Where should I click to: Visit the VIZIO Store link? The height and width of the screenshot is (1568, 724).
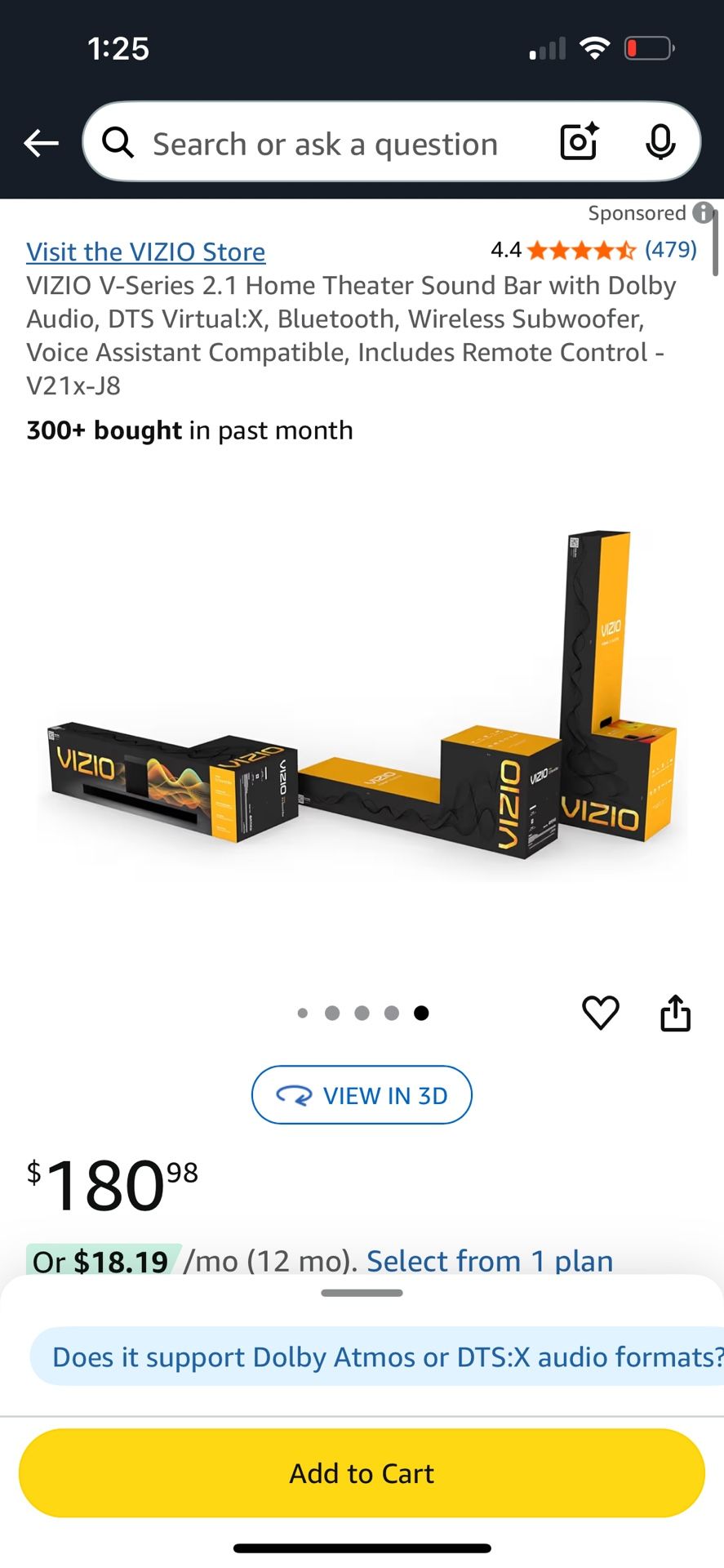(x=145, y=252)
